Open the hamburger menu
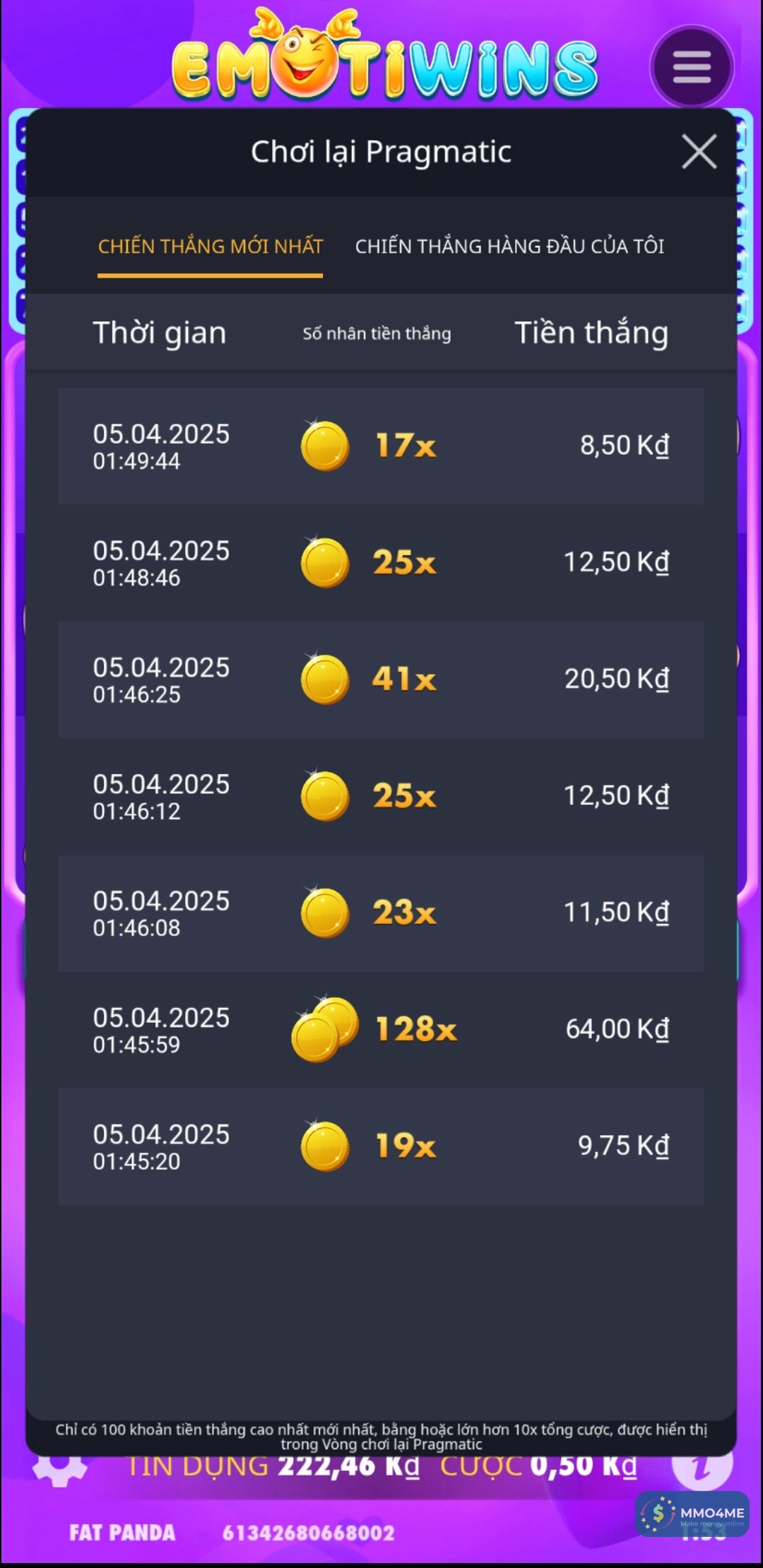Viewport: 763px width, 1568px height. (692, 67)
